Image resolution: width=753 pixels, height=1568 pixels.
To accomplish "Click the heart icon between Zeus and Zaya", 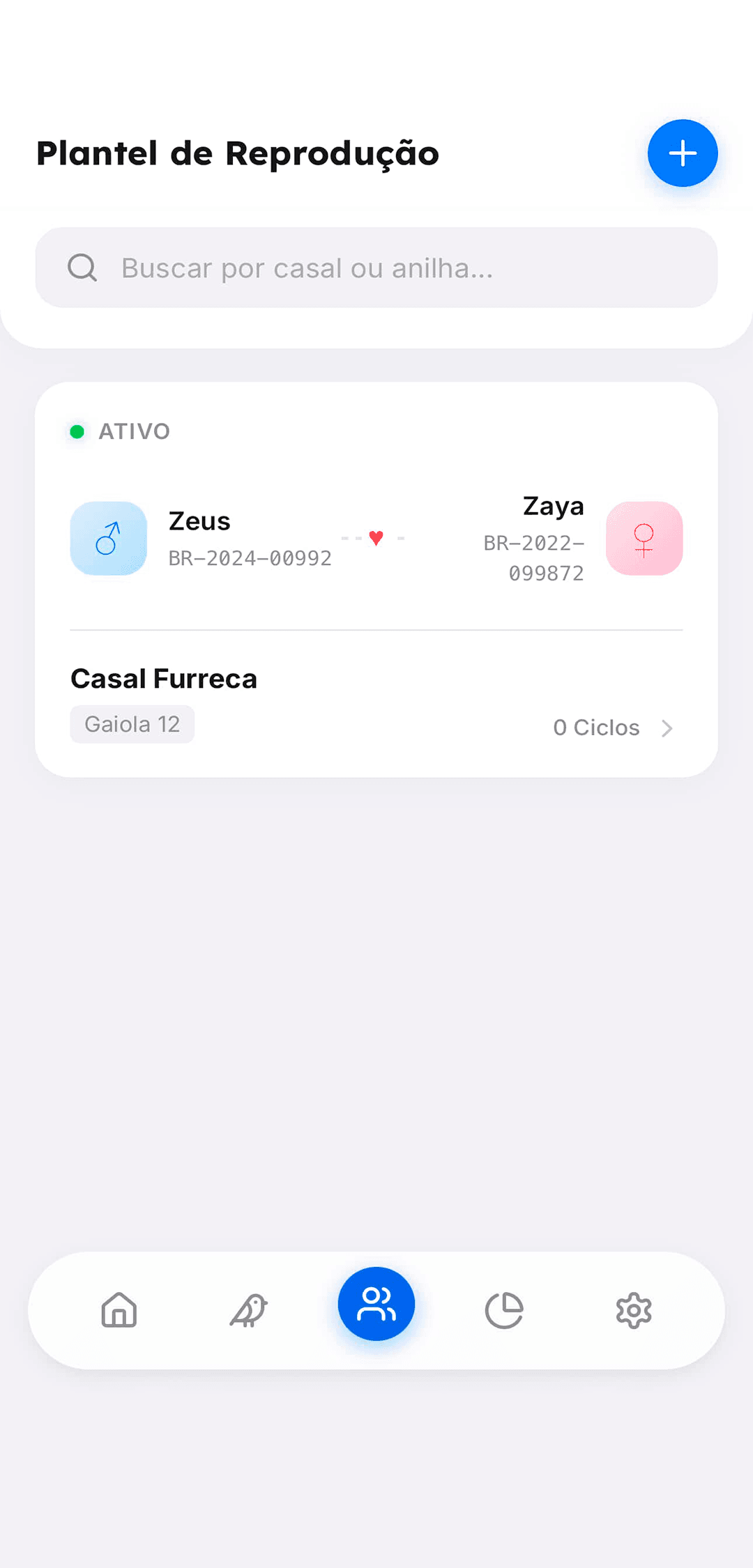I will pos(376,537).
